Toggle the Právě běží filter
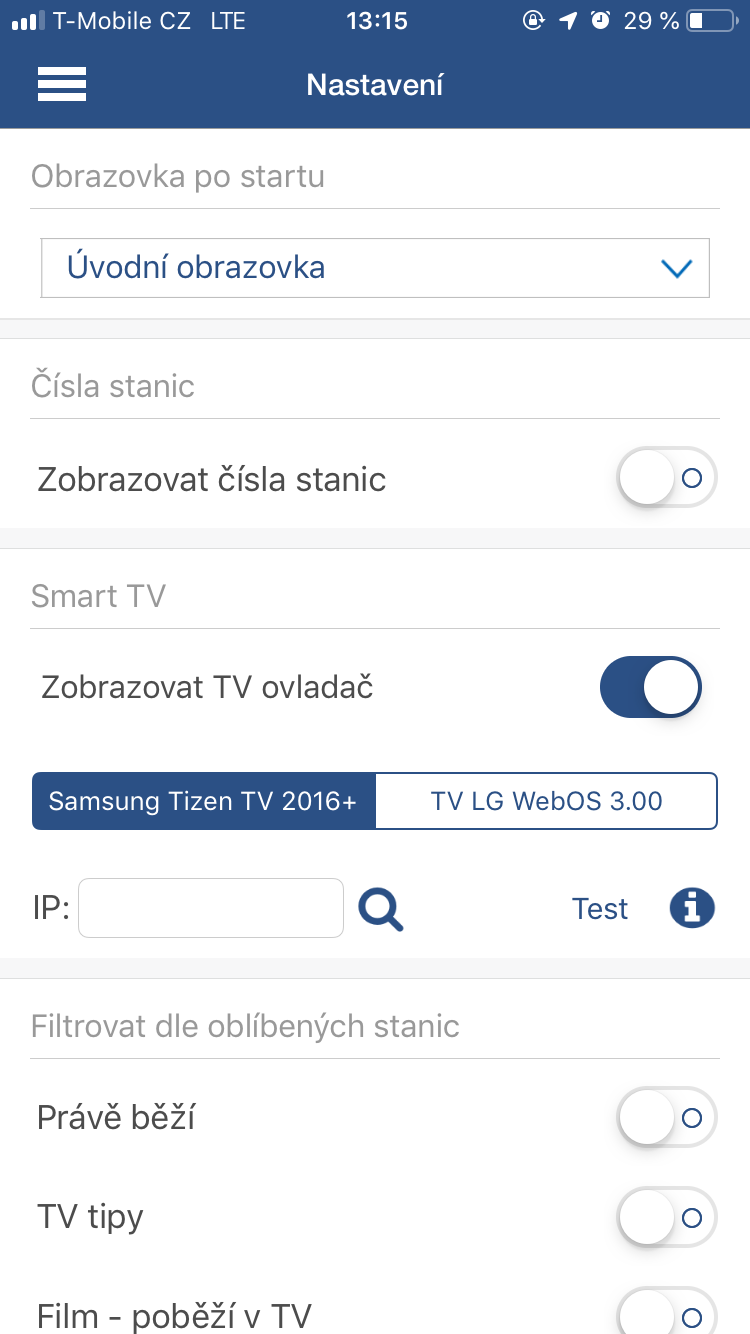The height and width of the screenshot is (1334, 750). click(666, 1117)
